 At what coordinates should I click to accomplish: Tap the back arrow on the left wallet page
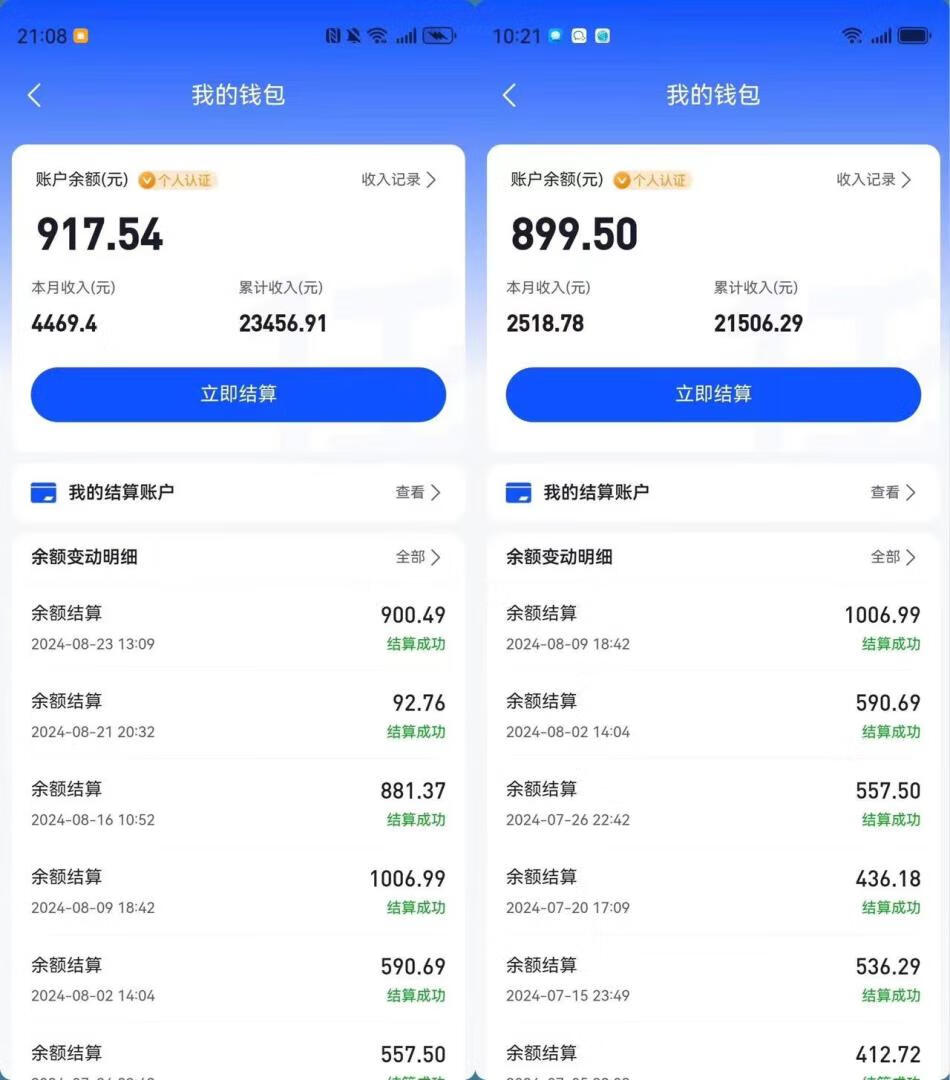coord(34,94)
